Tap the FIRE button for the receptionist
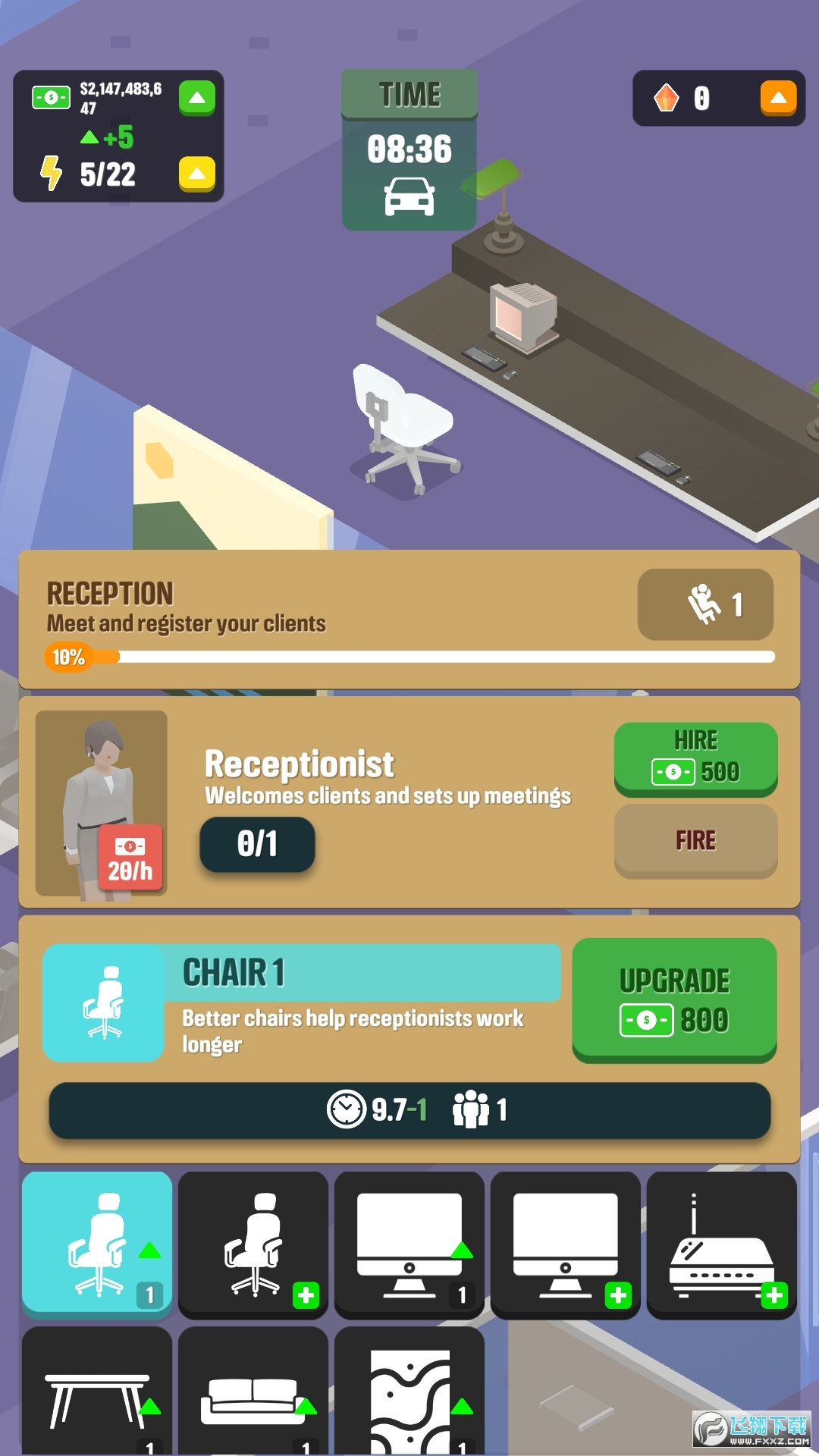Image resolution: width=819 pixels, height=1456 pixels. pos(695,840)
